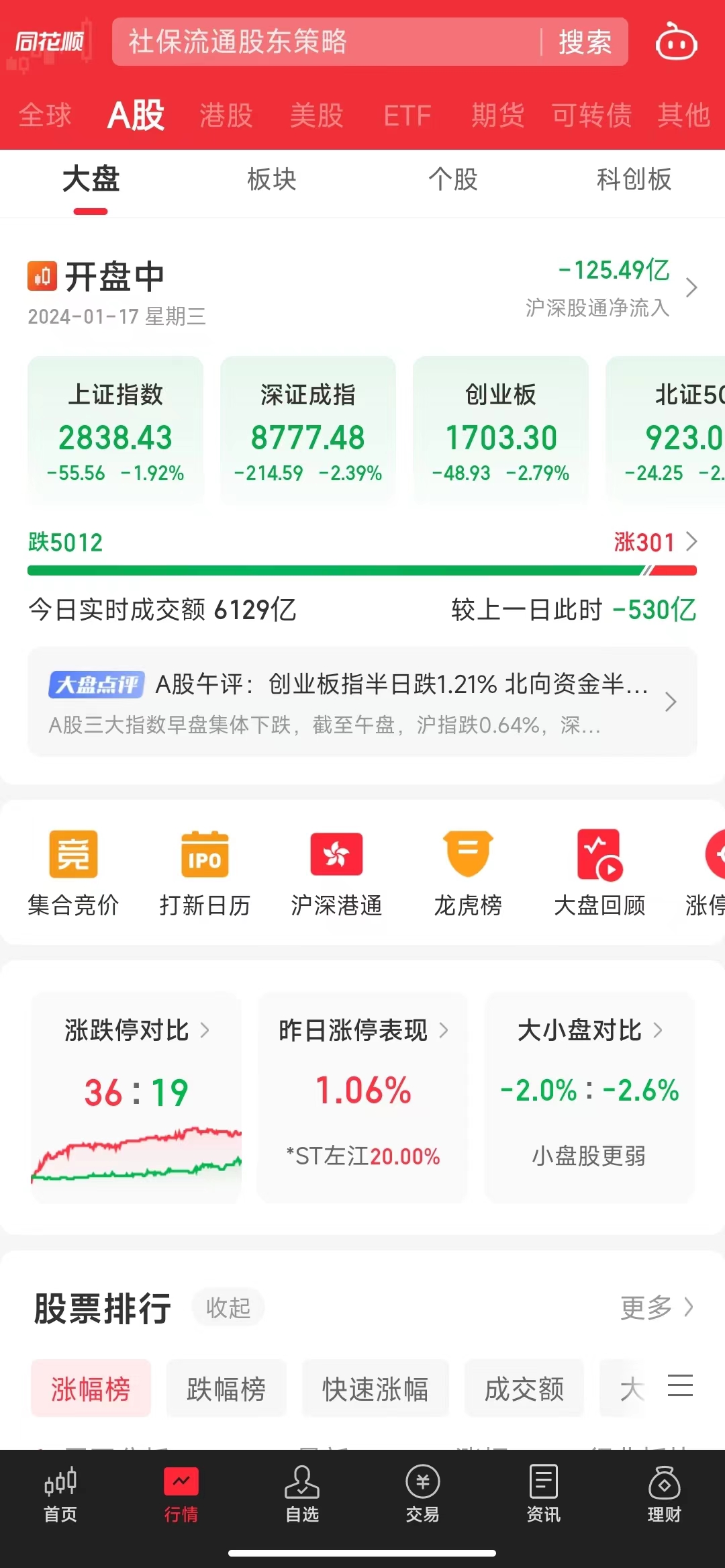
Task: Select the 科创板 sub-tab
Action: tap(633, 180)
